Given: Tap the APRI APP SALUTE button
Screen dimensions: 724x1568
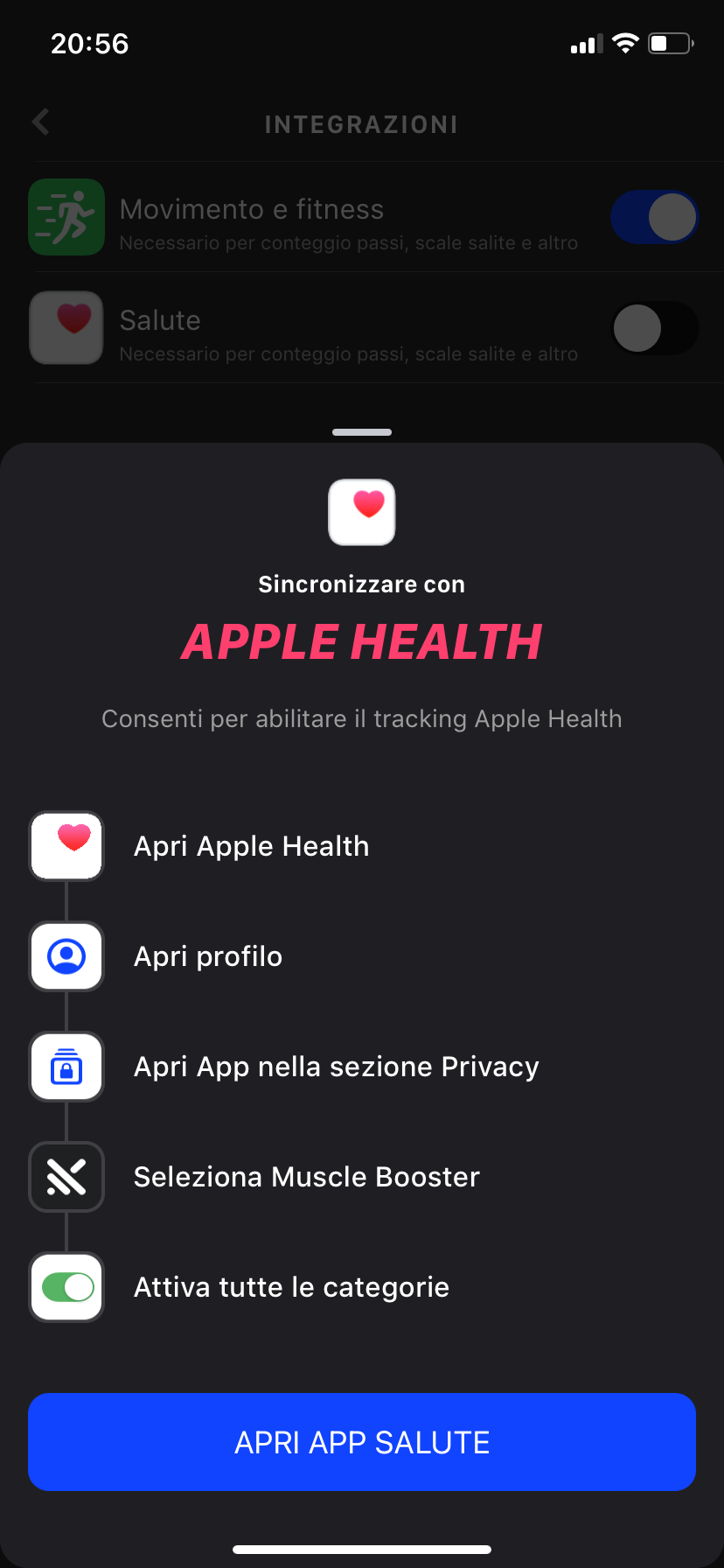Looking at the screenshot, I should click(362, 1442).
